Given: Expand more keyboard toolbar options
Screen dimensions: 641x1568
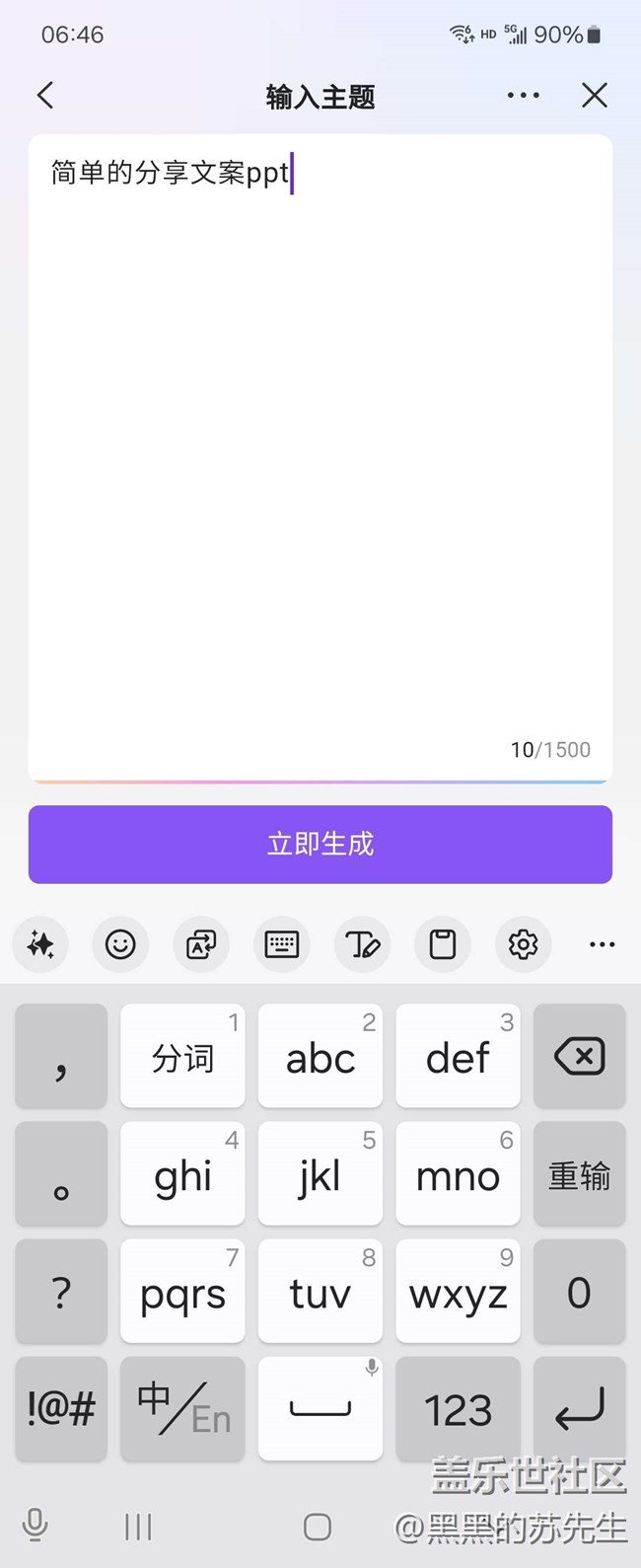Looking at the screenshot, I should click(x=602, y=945).
